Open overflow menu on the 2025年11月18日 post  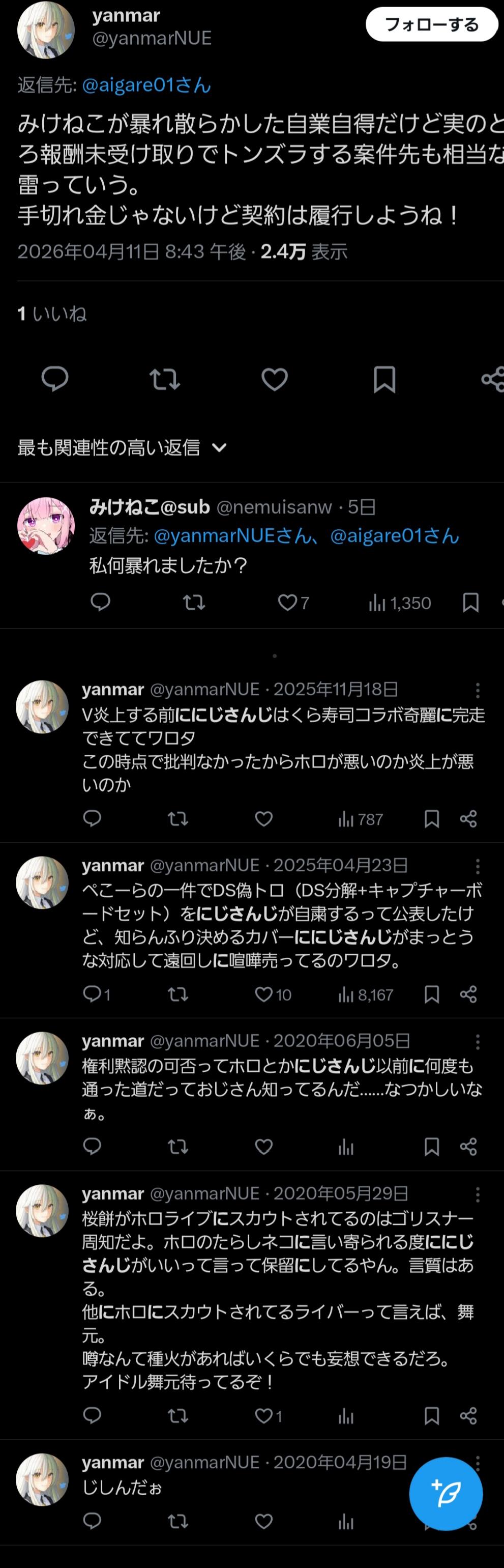pos(478,690)
